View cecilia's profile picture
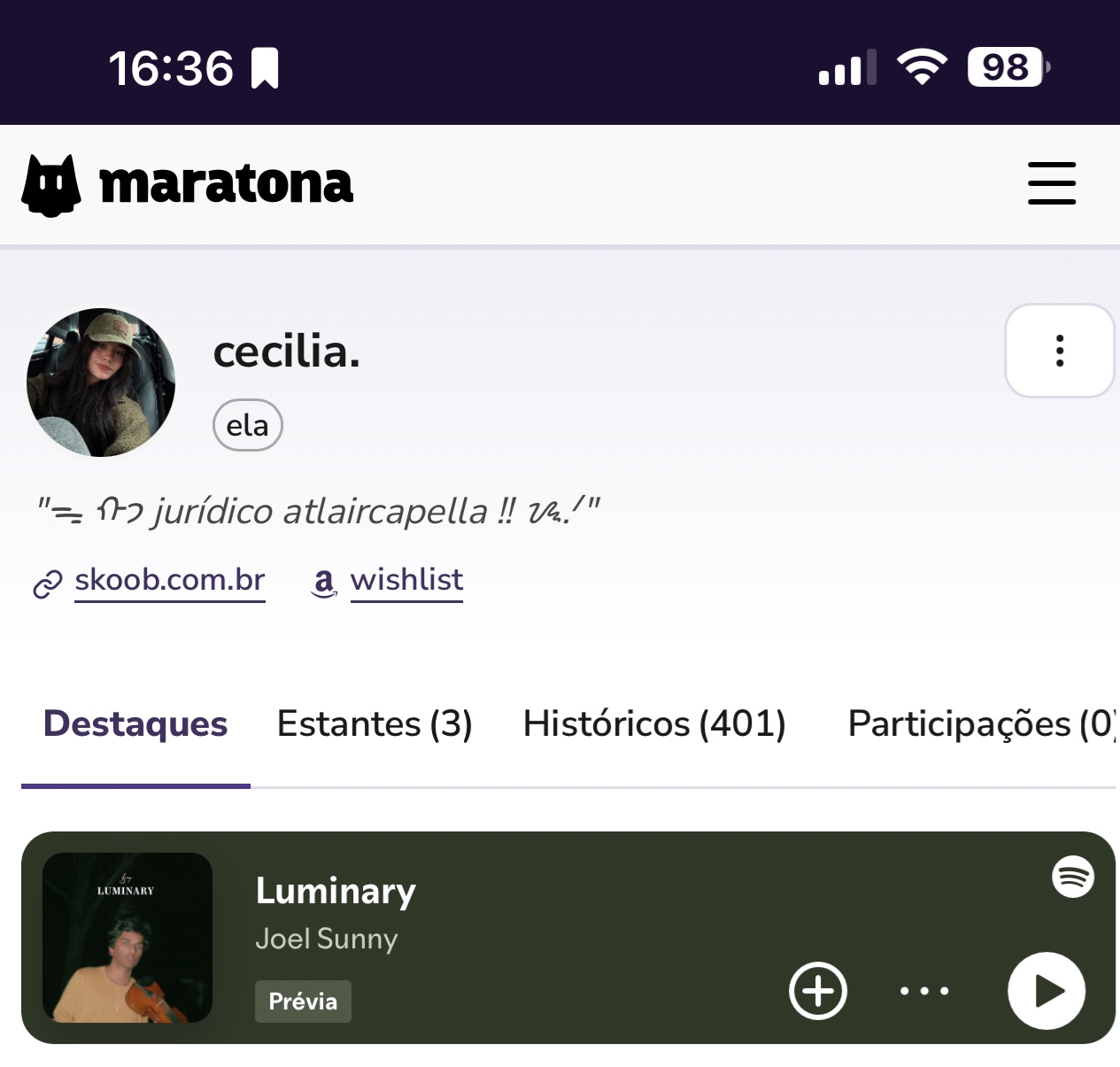1120x1067 pixels. (x=101, y=383)
